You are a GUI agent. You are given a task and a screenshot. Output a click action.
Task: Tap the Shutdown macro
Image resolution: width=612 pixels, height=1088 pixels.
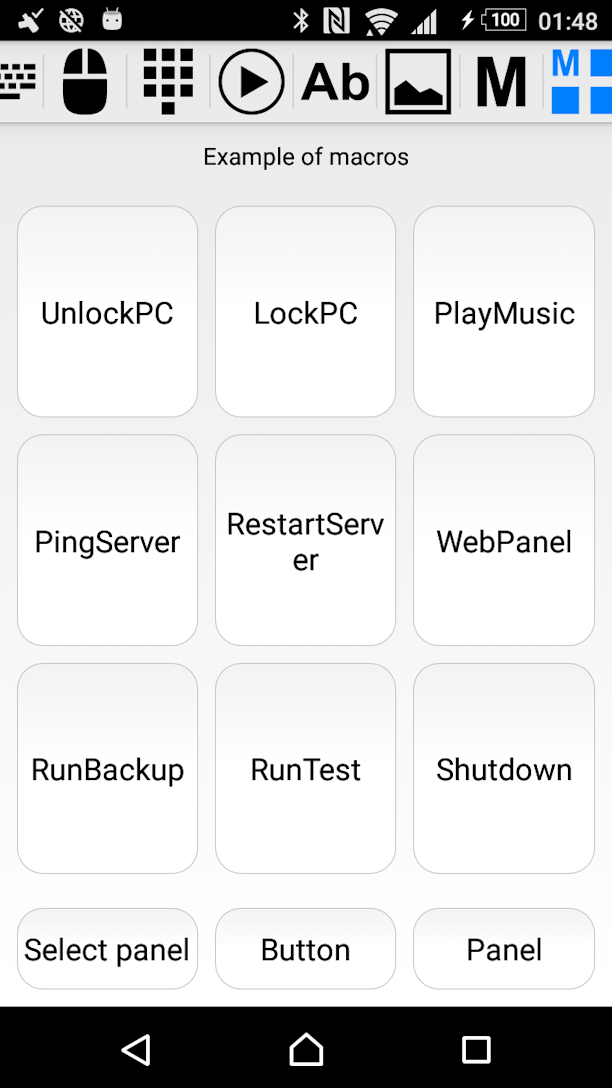pyautogui.click(x=504, y=768)
